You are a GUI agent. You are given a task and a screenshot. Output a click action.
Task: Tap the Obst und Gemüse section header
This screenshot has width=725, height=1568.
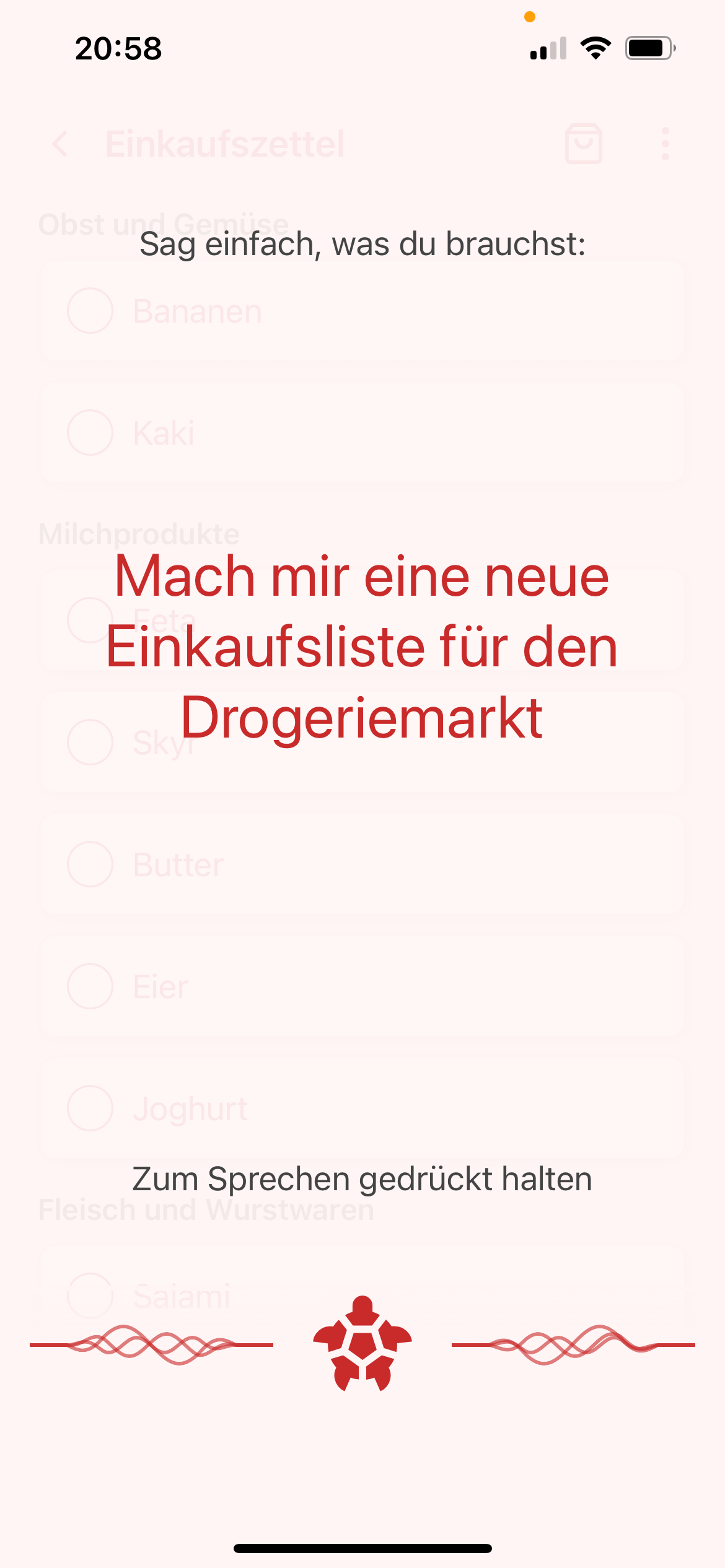click(x=164, y=224)
